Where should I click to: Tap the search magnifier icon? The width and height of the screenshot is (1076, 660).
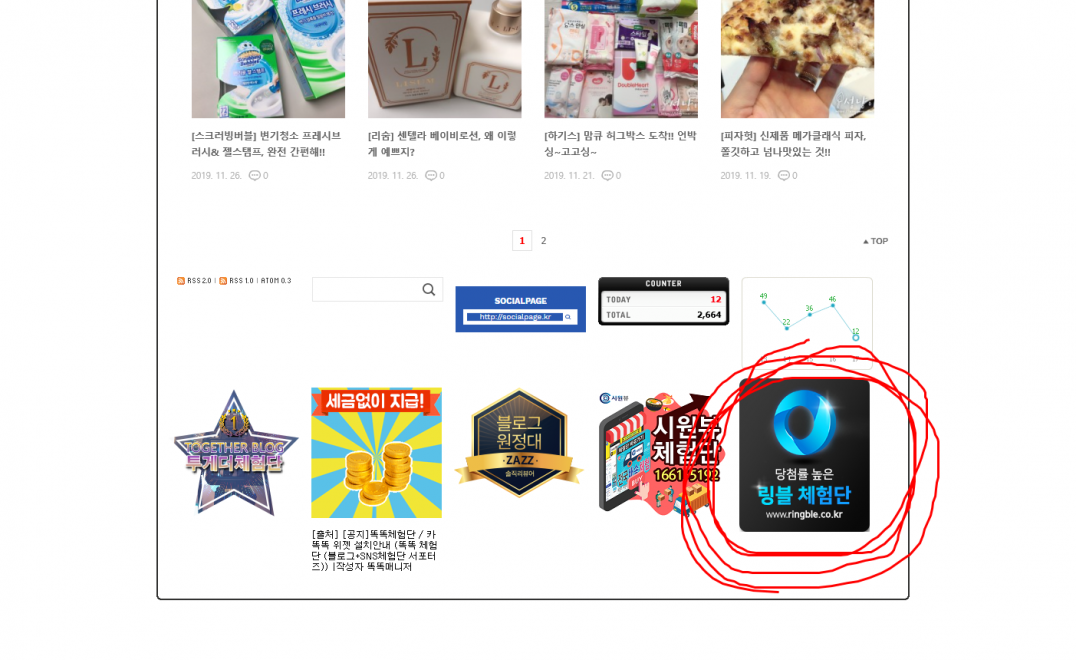(x=429, y=290)
